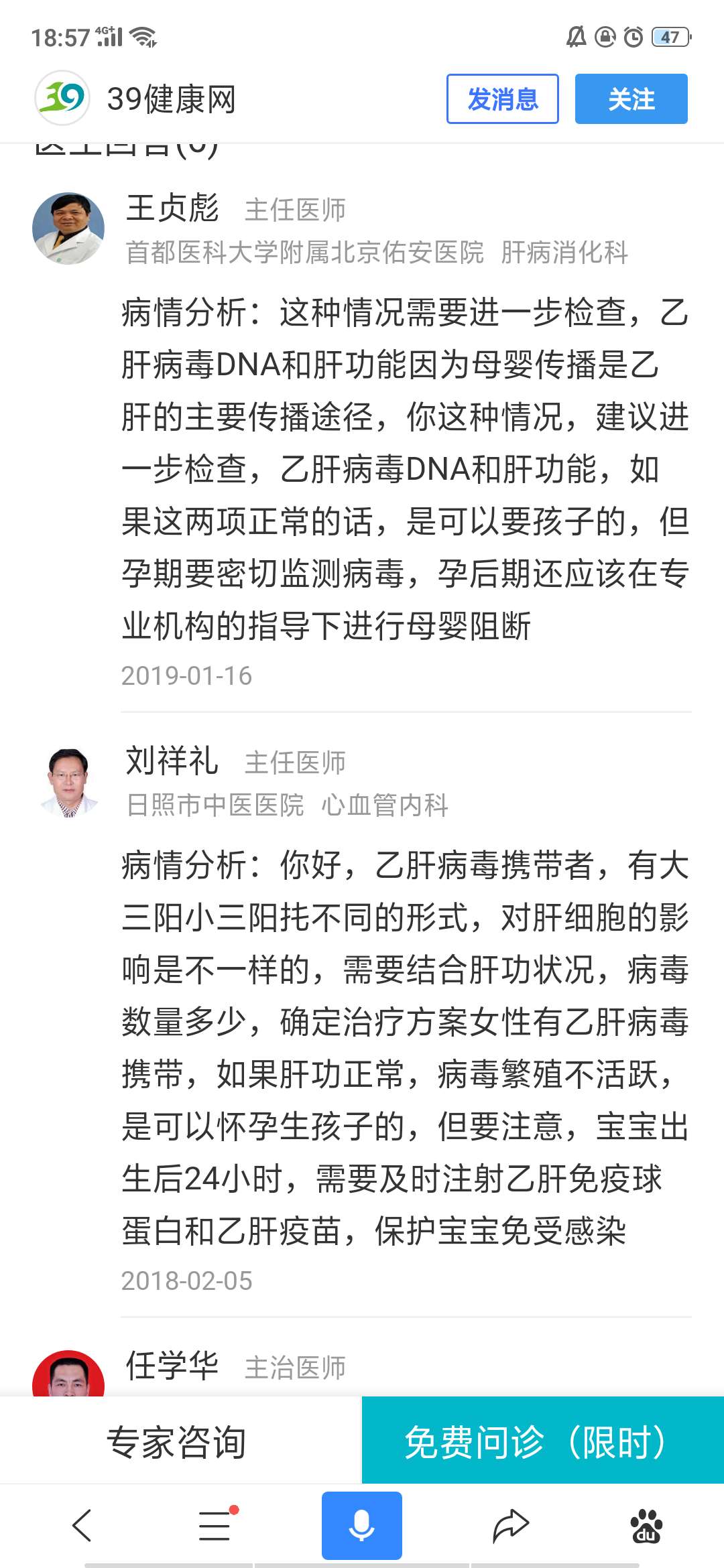Open doctor 王贞彪's profile
This screenshot has height=1568, width=724.
coord(172,208)
